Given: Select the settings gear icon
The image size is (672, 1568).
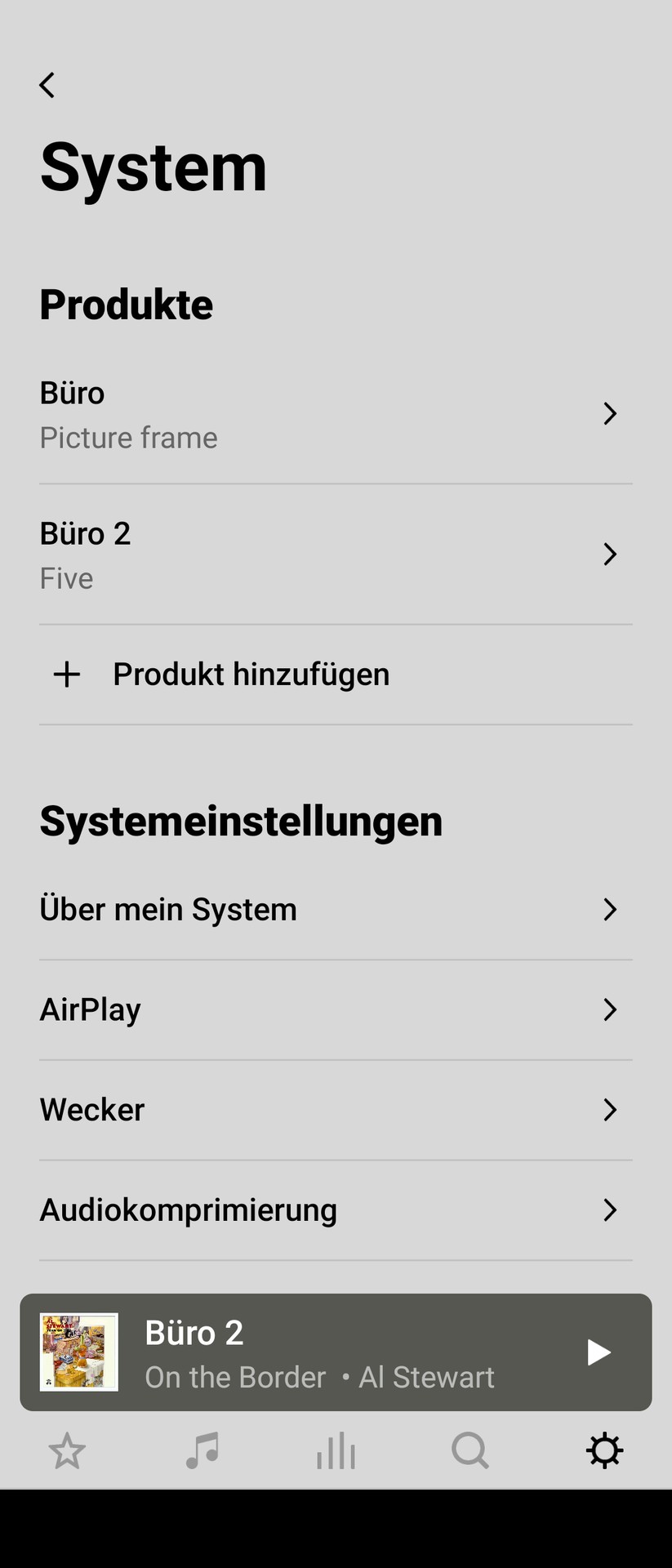Looking at the screenshot, I should click(604, 1450).
